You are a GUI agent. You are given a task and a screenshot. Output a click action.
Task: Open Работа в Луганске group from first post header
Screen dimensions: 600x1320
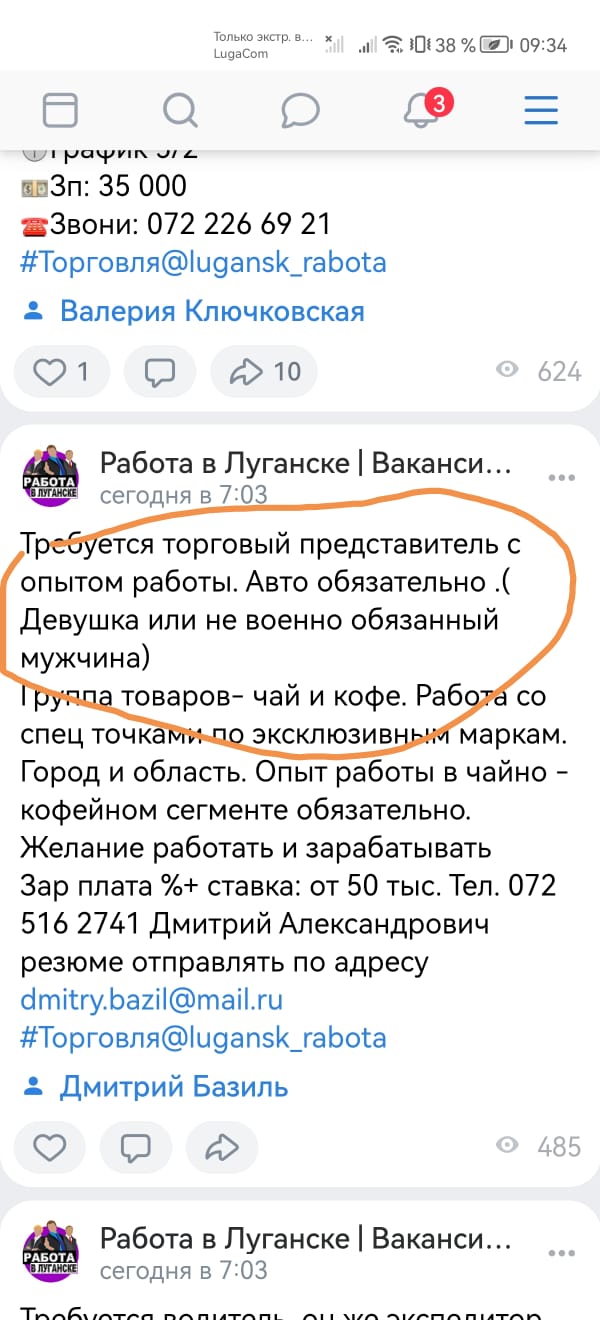305,463
